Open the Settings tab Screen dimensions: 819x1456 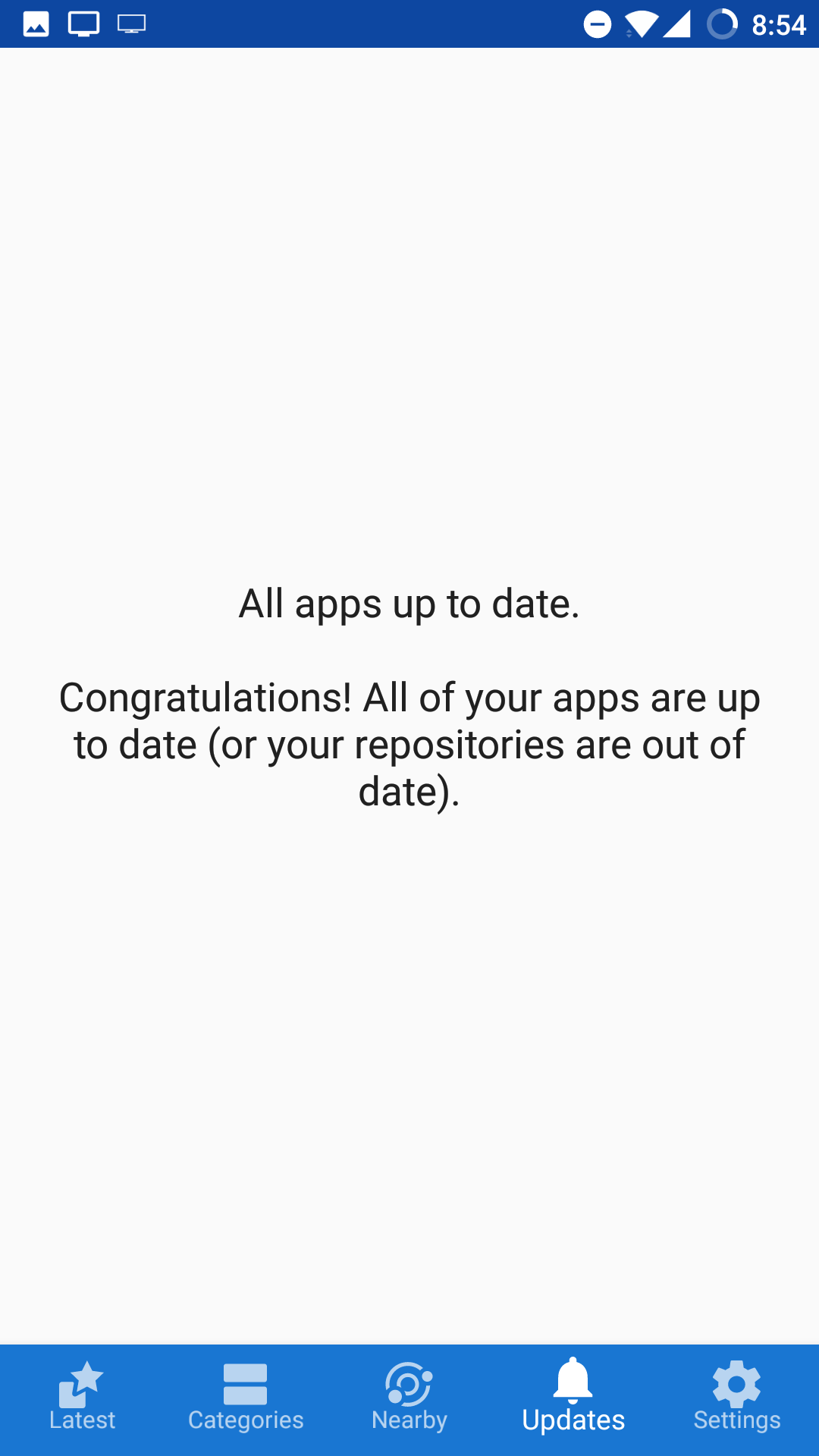click(x=737, y=1399)
